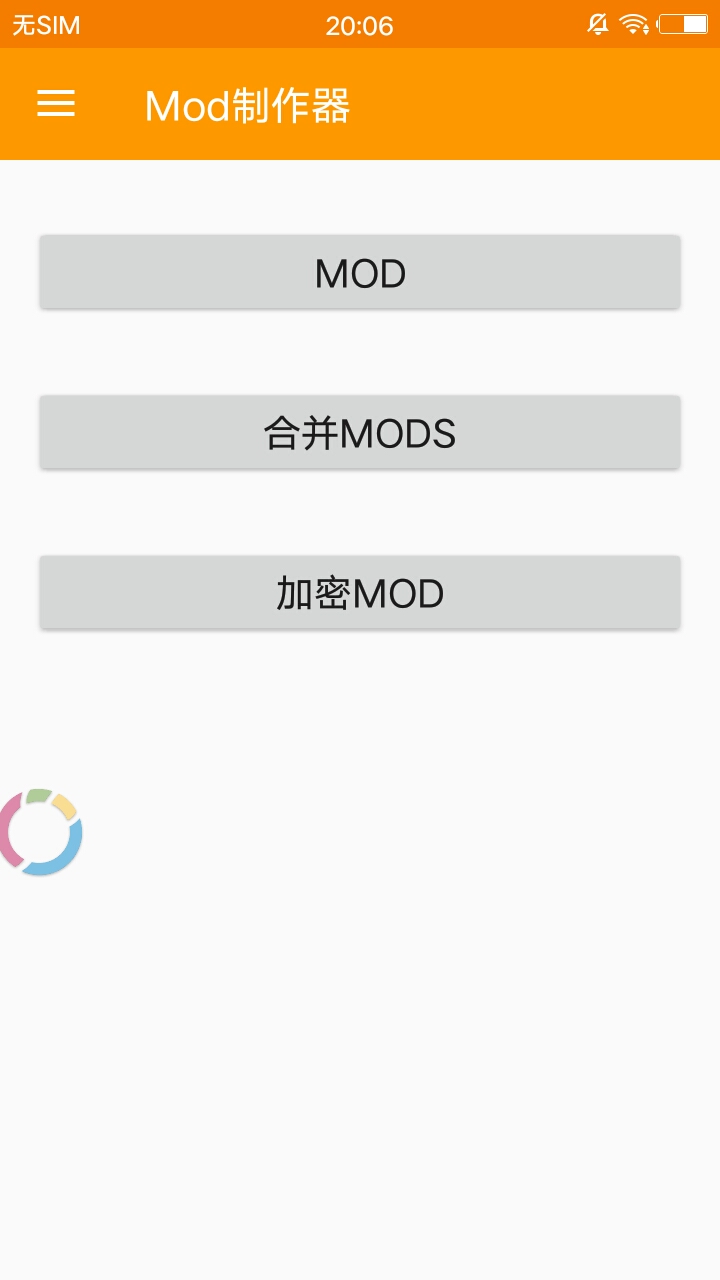Open the hamburger drawer menu
The image size is (720, 1280).
tap(56, 103)
